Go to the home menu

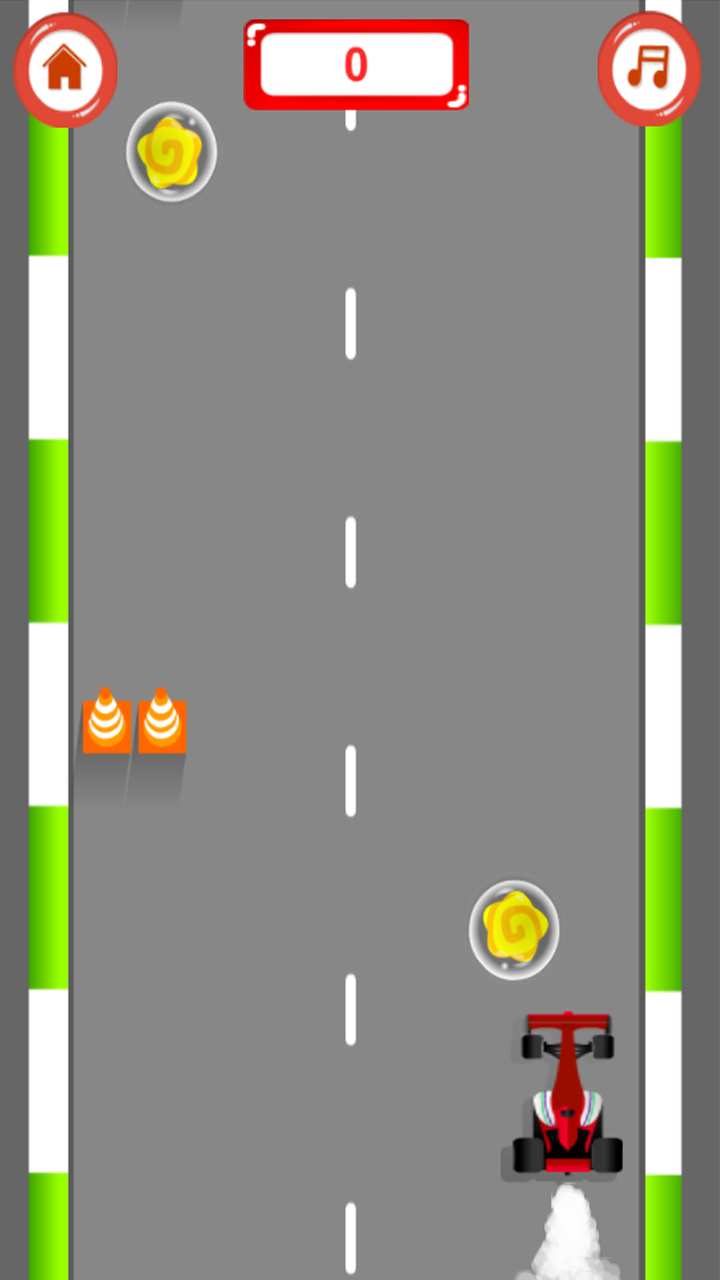pos(66,69)
